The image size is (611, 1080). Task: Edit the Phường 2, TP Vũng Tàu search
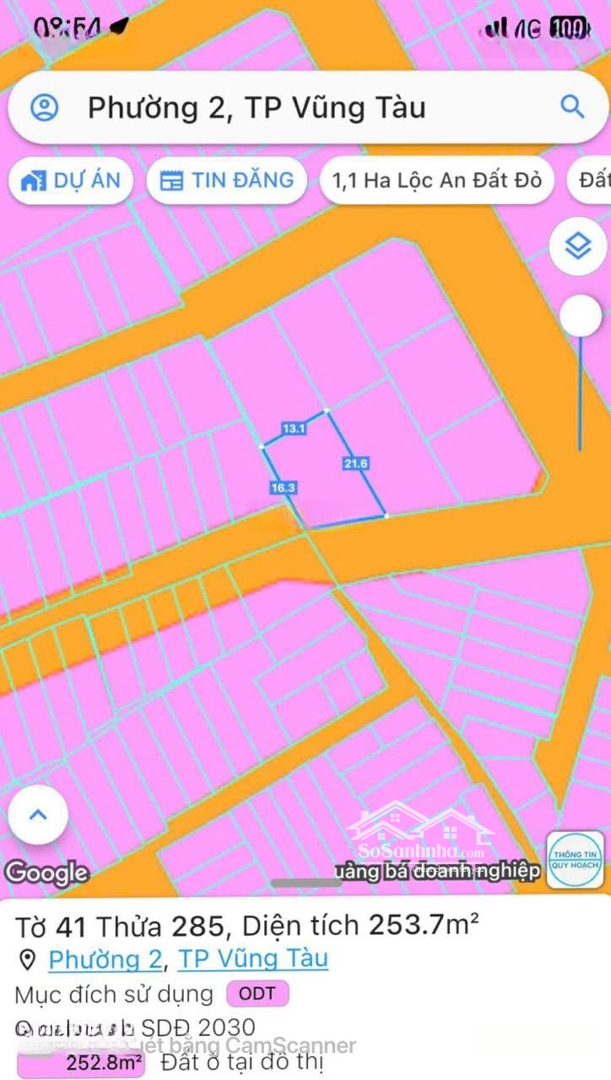(x=257, y=107)
